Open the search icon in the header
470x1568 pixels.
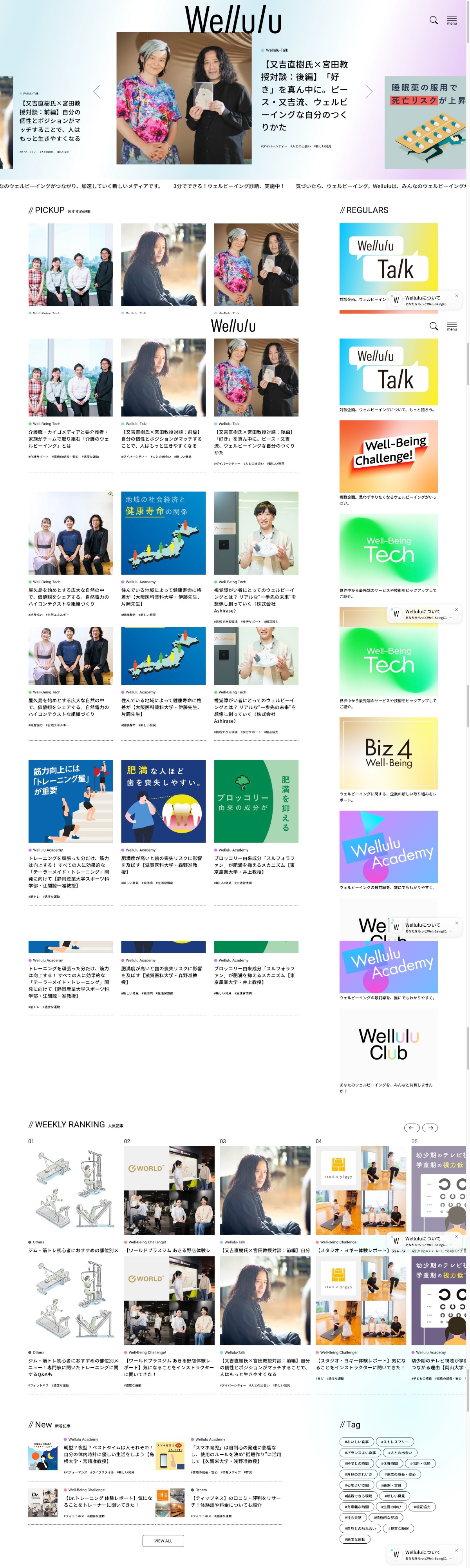click(x=433, y=20)
